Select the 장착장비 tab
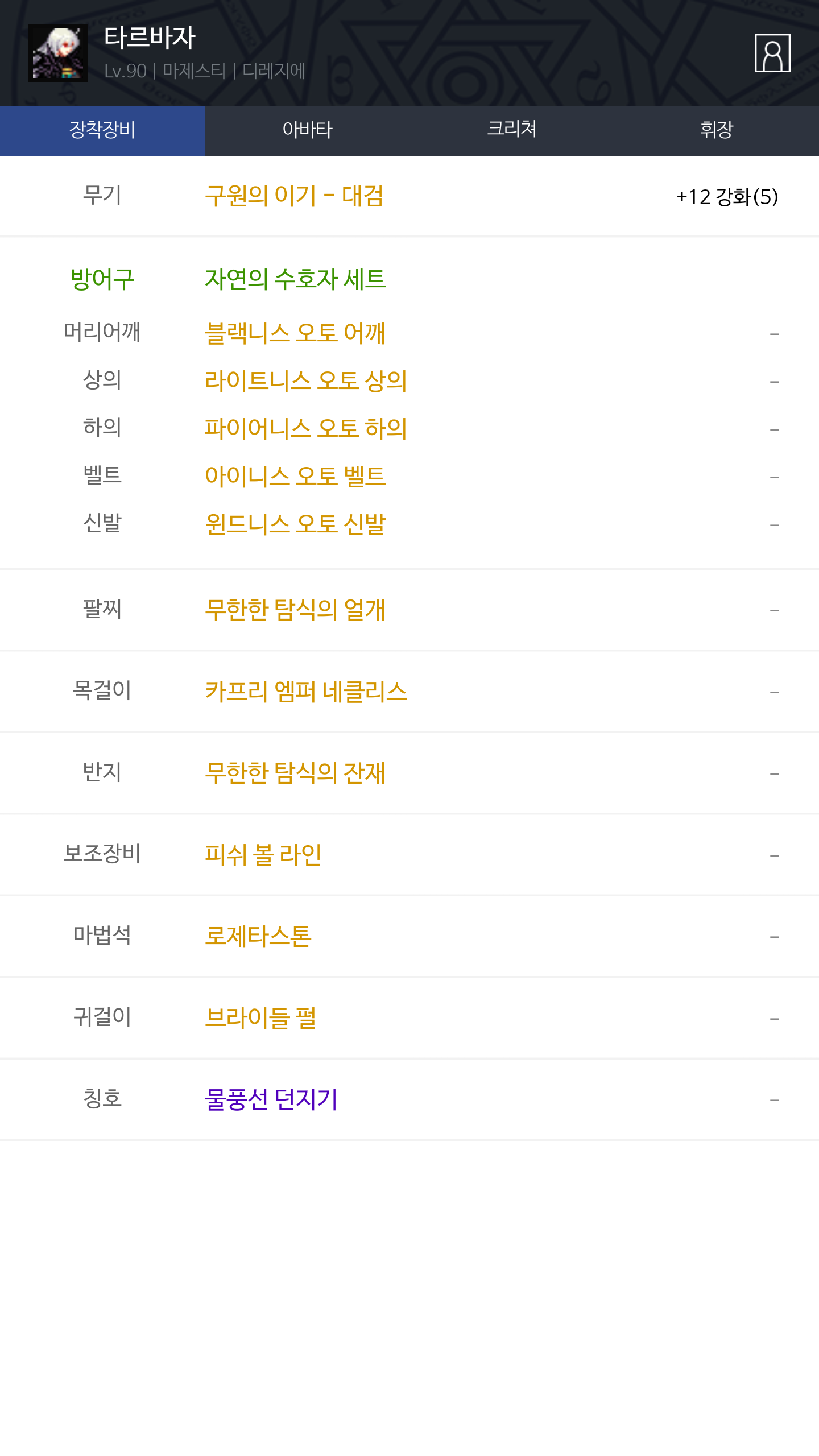Viewport: 819px width, 1456px height. [x=102, y=130]
